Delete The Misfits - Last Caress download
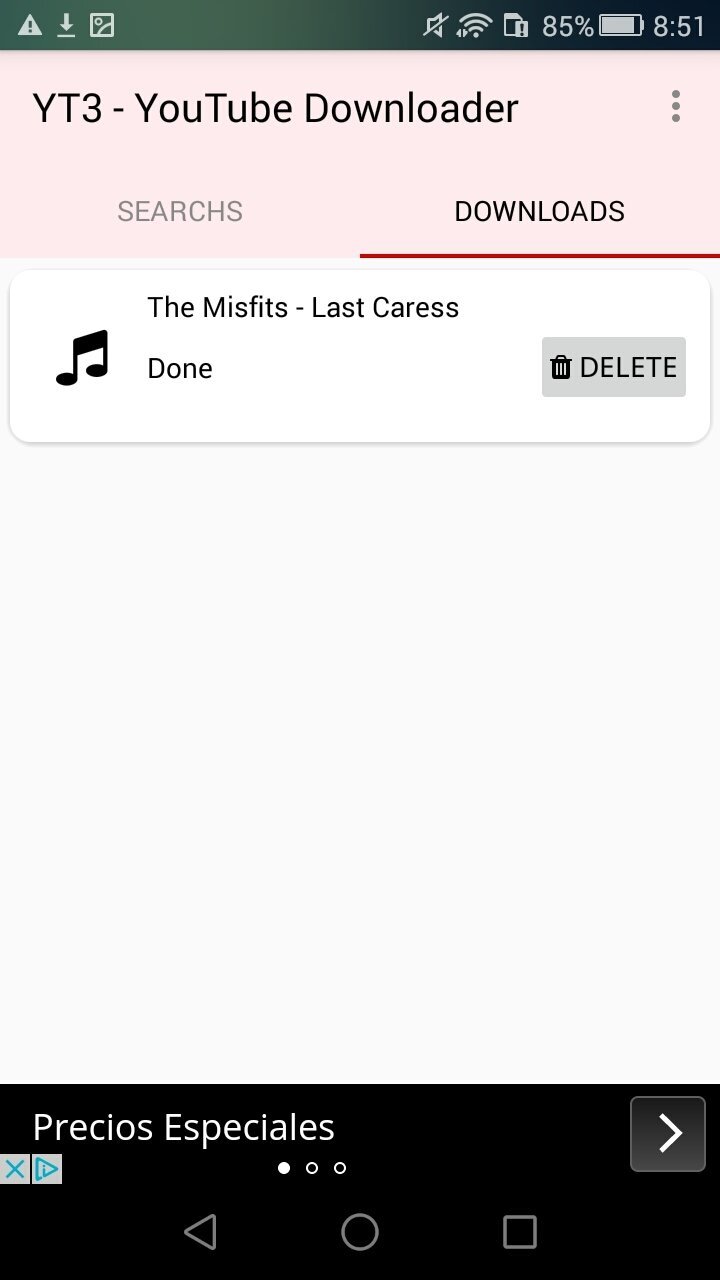This screenshot has width=720, height=1280. (x=613, y=367)
